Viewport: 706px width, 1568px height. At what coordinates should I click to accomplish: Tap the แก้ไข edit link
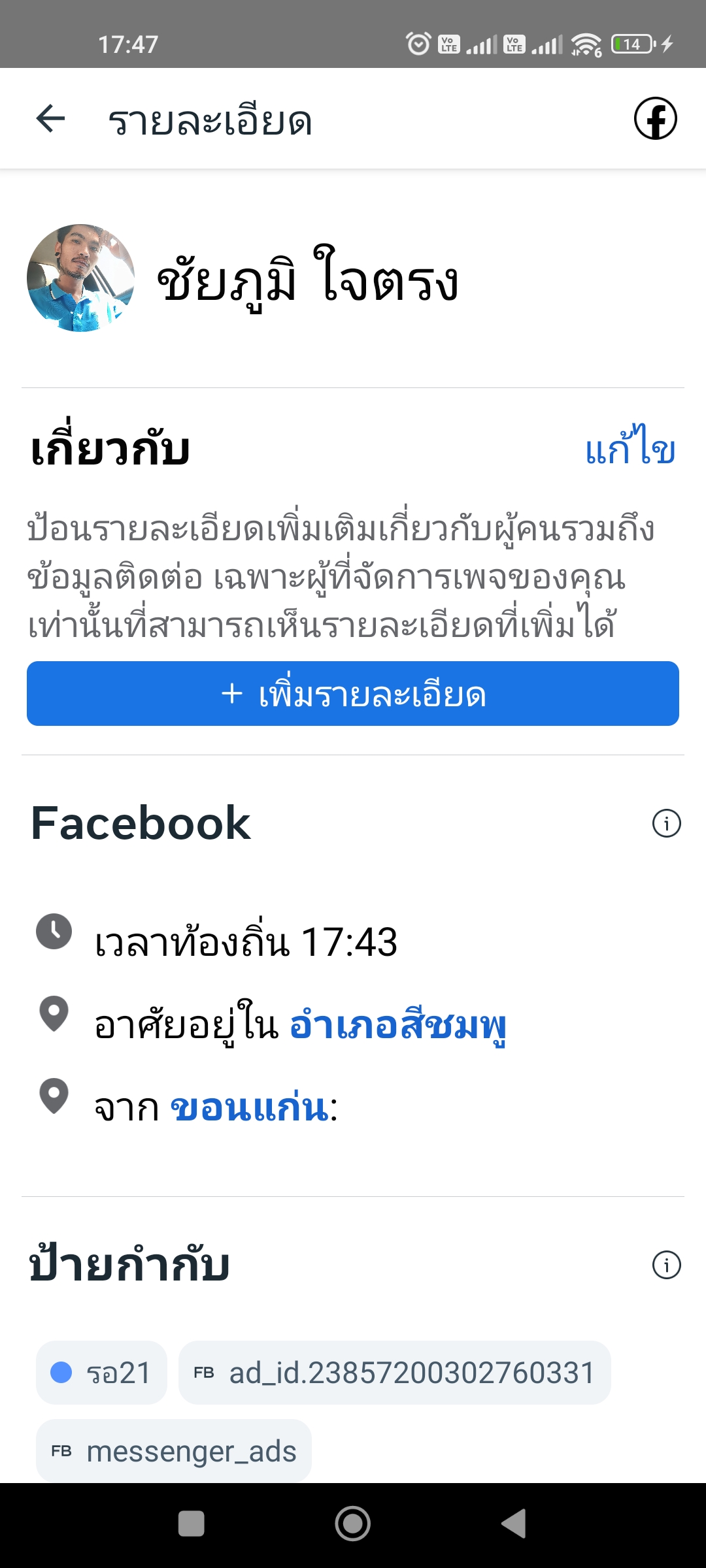point(630,450)
